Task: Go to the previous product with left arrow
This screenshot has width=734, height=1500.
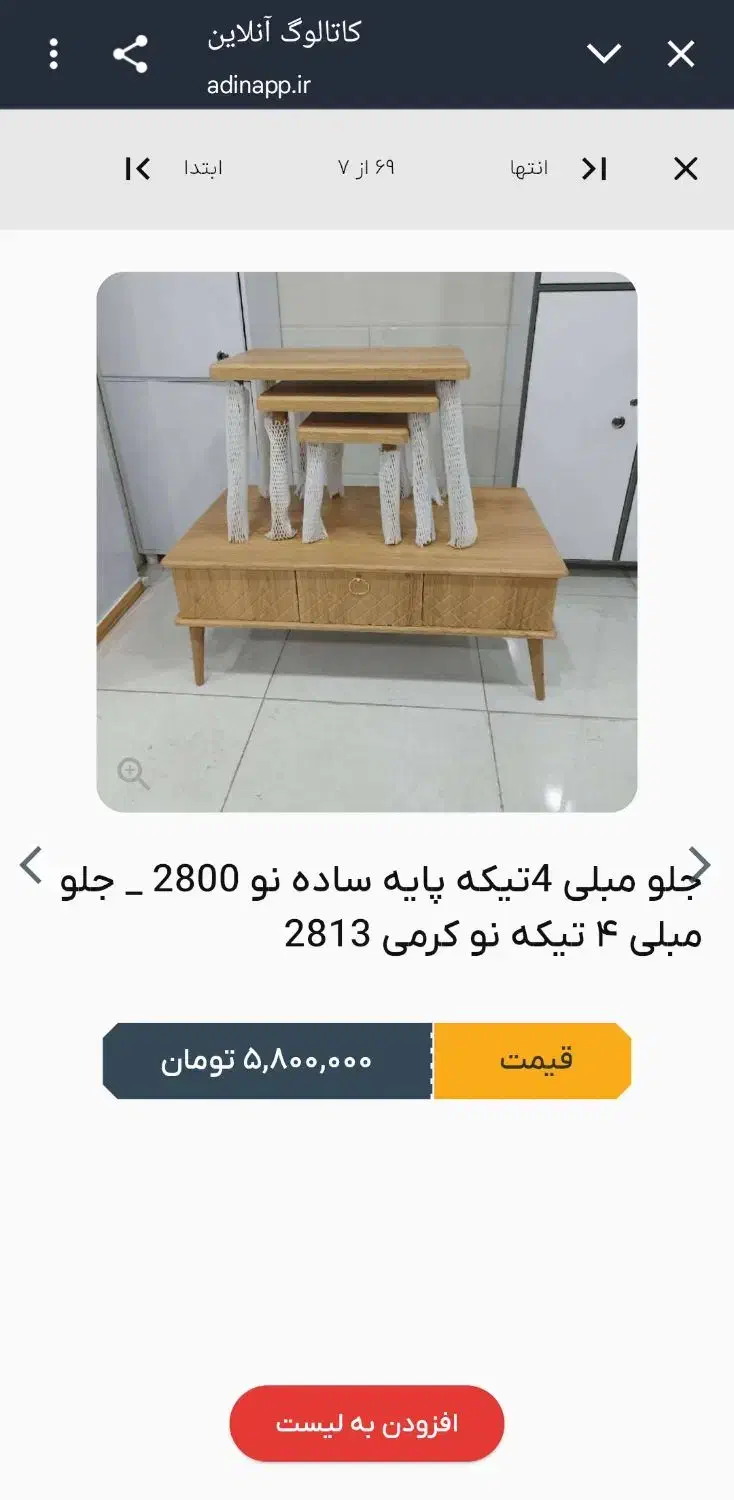Action: click(32, 866)
